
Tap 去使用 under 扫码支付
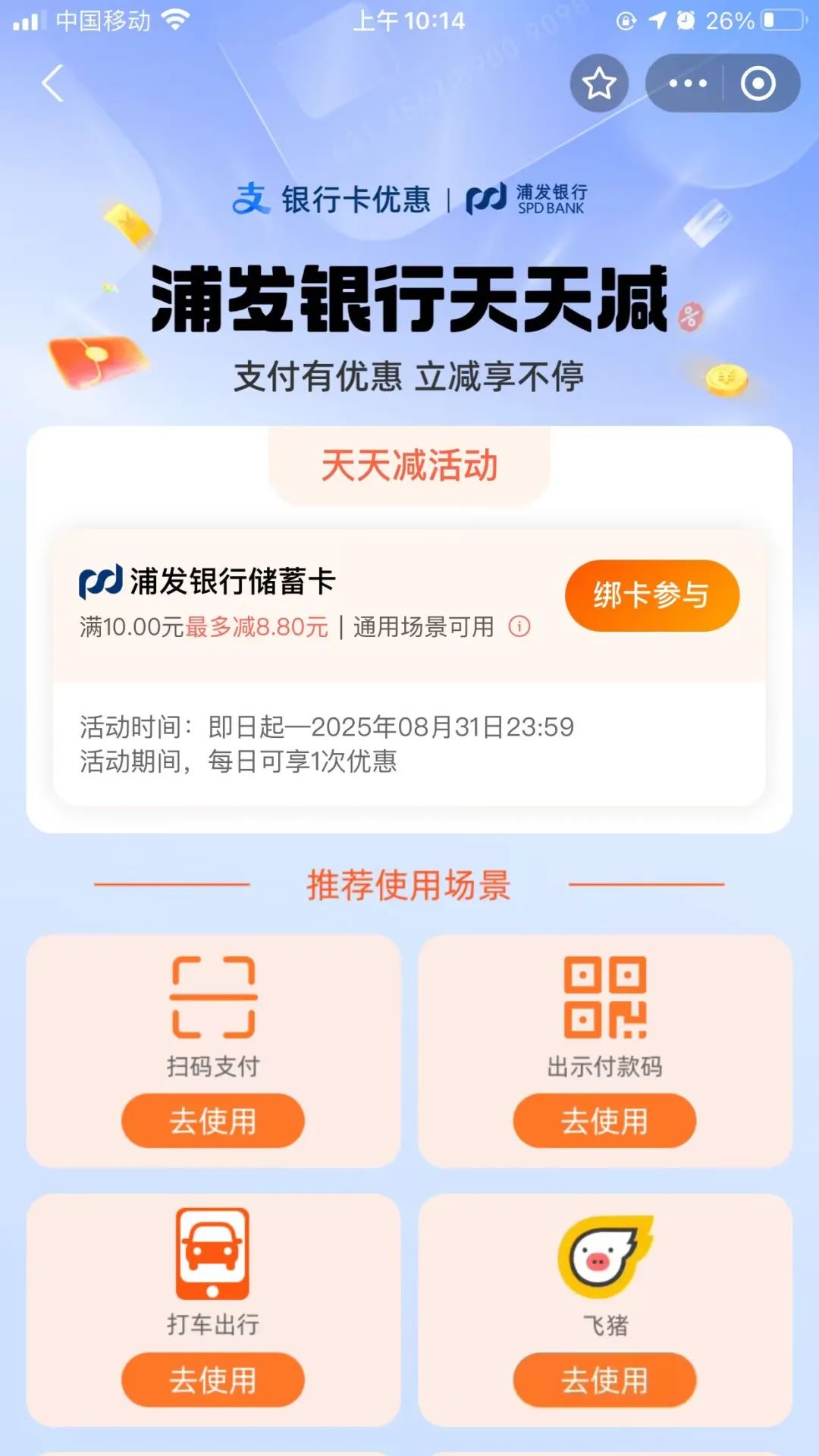pos(213,1121)
